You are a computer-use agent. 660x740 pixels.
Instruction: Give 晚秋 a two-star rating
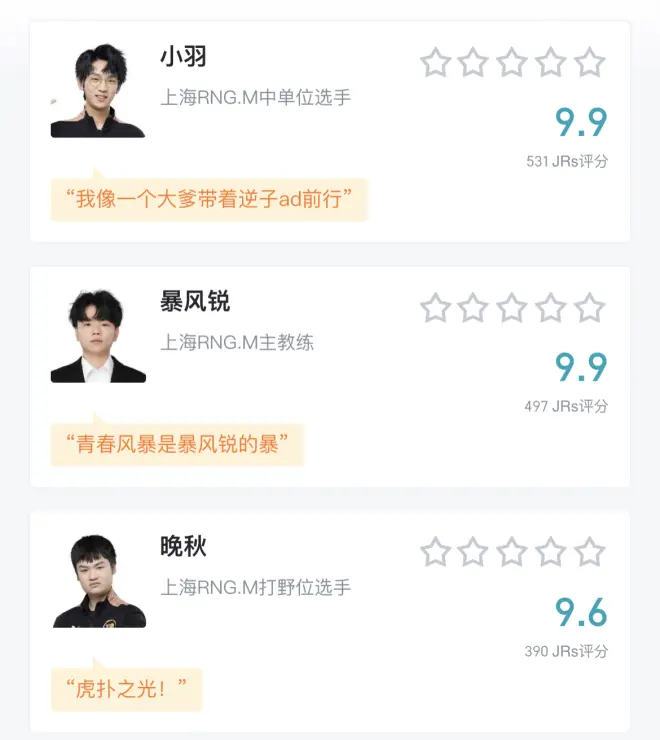coord(473,552)
